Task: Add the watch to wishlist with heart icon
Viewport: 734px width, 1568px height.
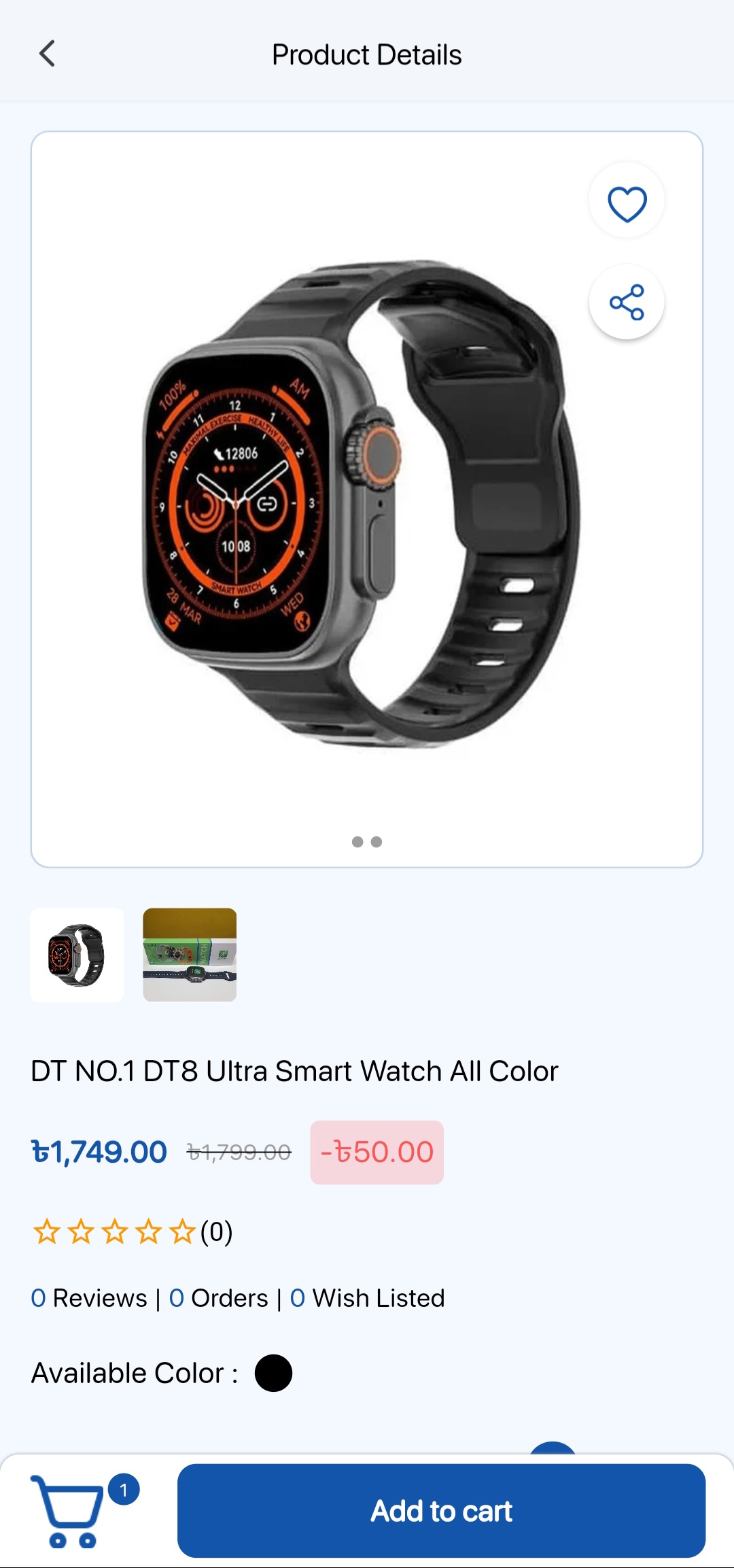Action: pos(627,202)
